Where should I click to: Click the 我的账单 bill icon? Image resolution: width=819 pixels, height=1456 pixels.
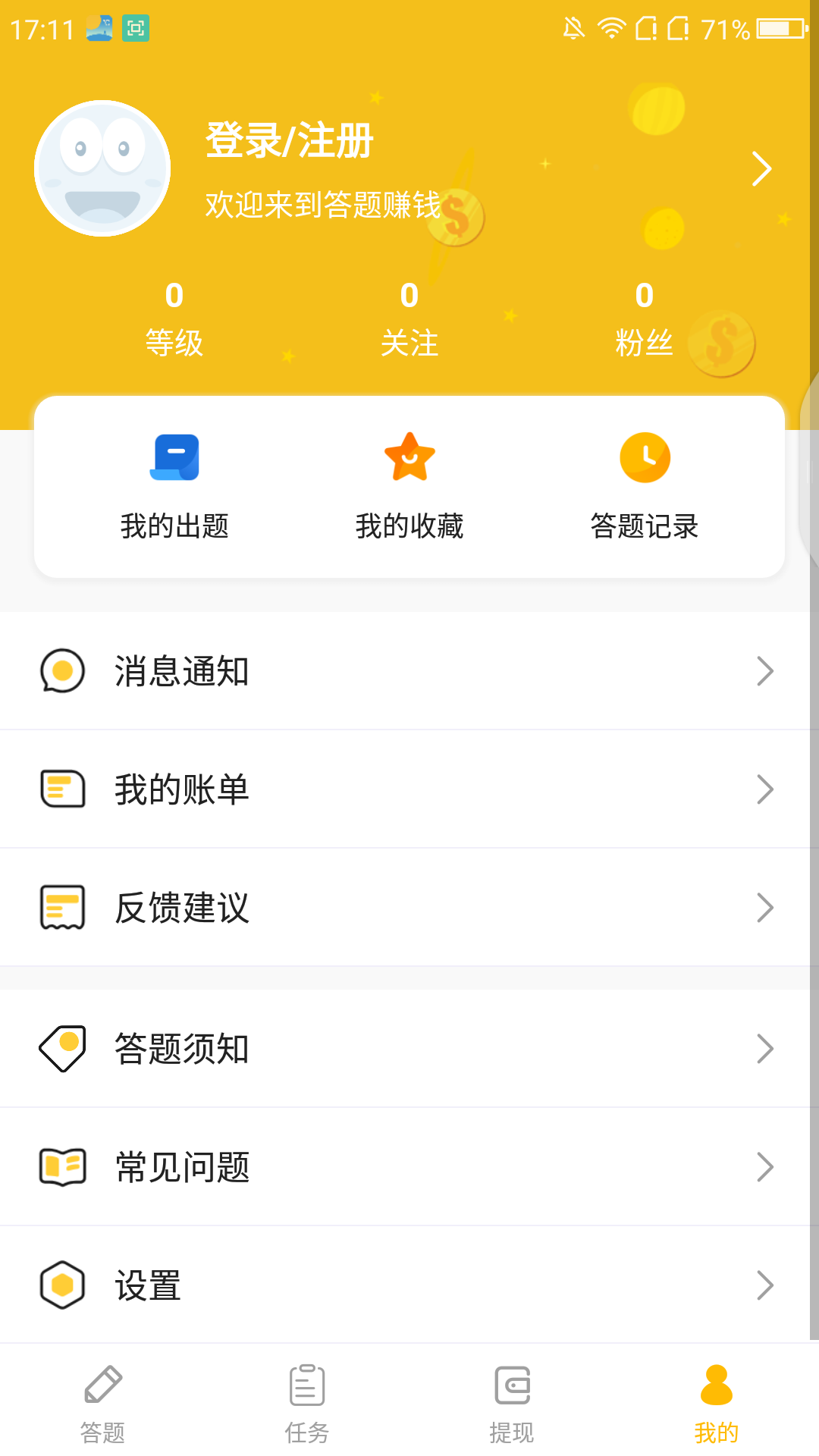[61, 789]
